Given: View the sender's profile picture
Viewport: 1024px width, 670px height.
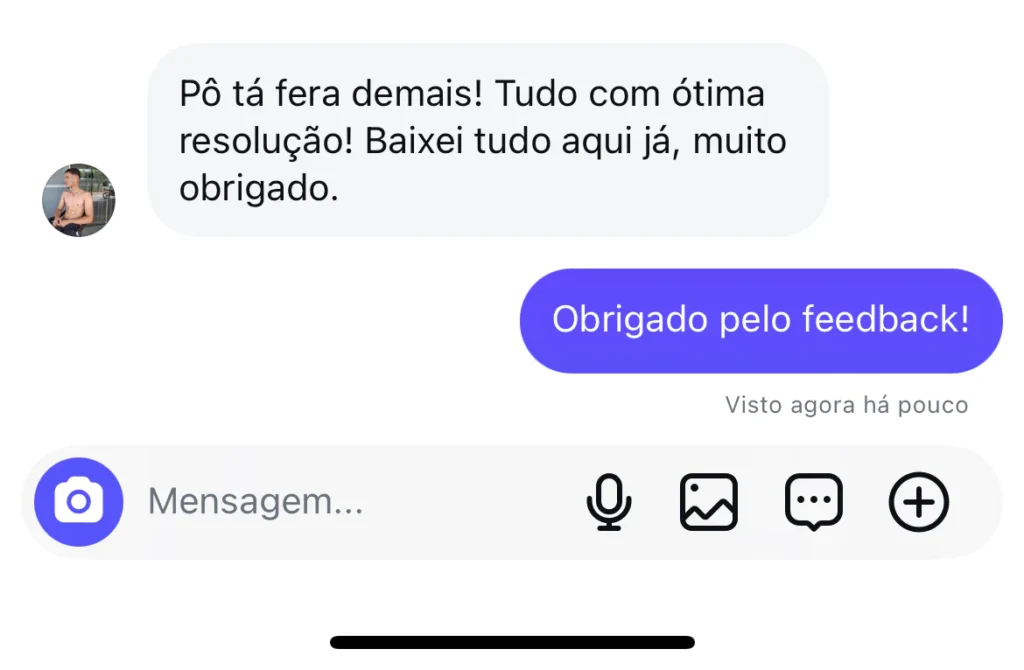Looking at the screenshot, I should pos(78,200).
